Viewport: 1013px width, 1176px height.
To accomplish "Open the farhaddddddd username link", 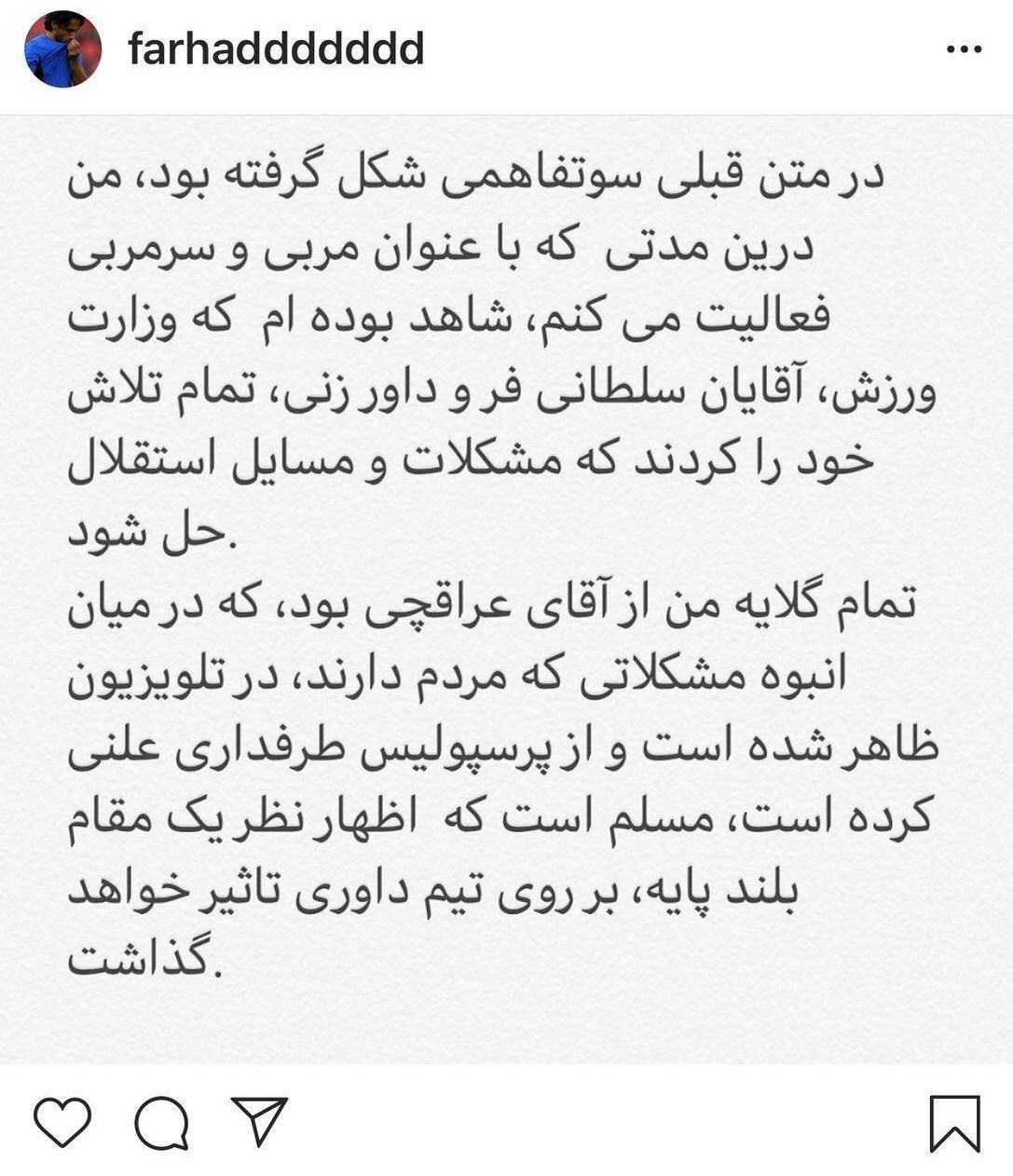I will 276,49.
